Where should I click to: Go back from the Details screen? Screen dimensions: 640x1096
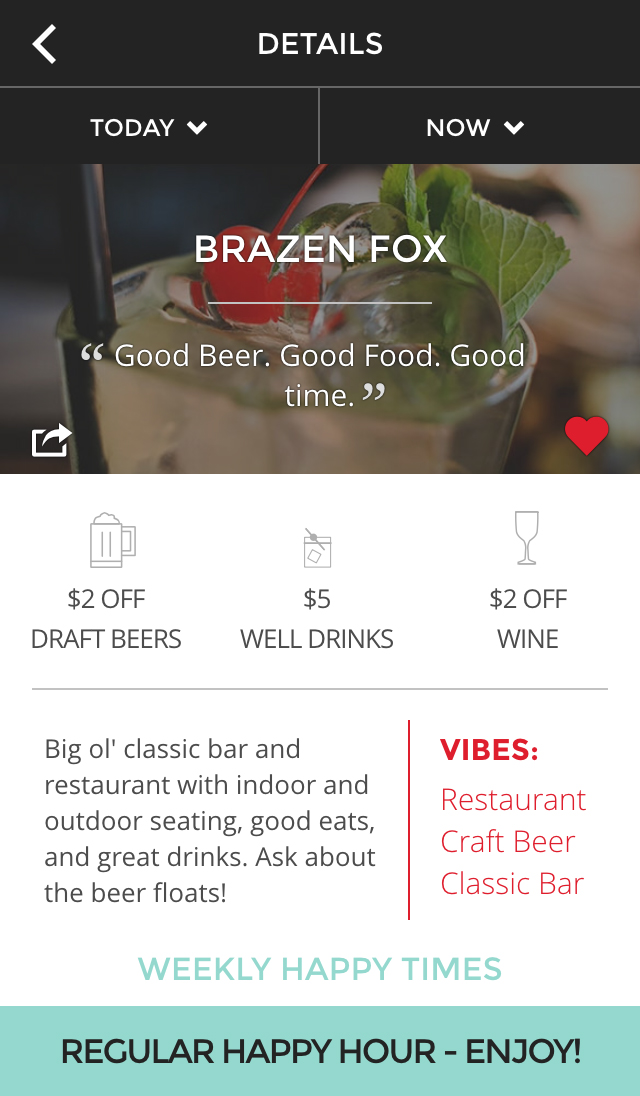point(44,44)
